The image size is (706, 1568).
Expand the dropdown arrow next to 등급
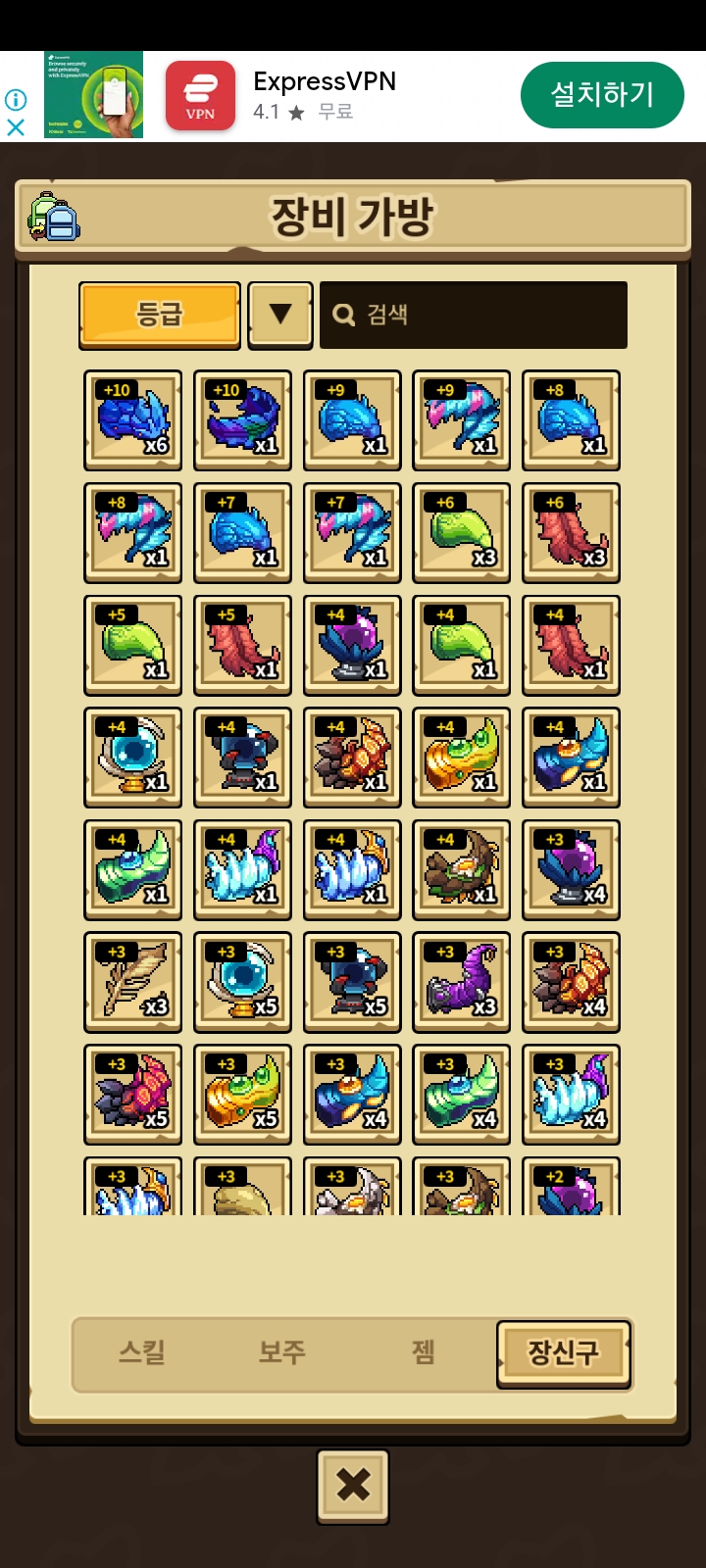pos(280,315)
